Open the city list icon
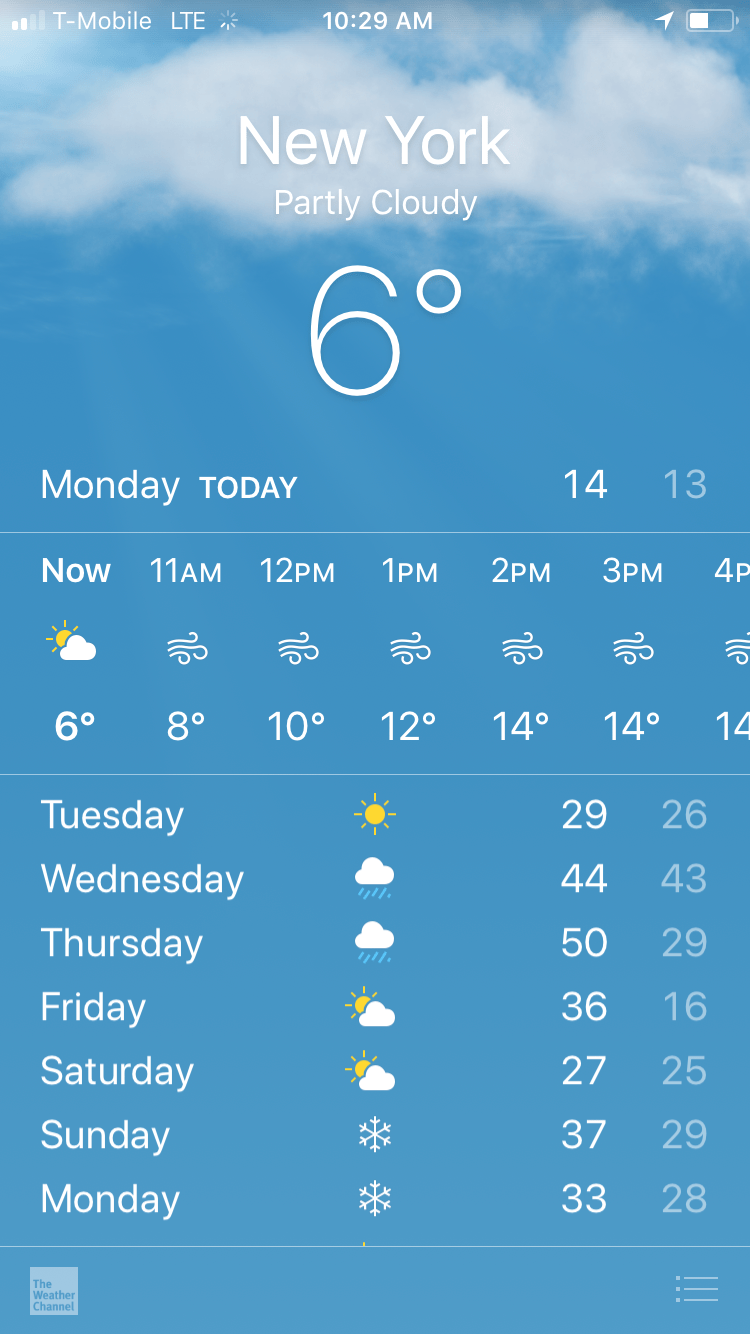 click(x=696, y=1289)
